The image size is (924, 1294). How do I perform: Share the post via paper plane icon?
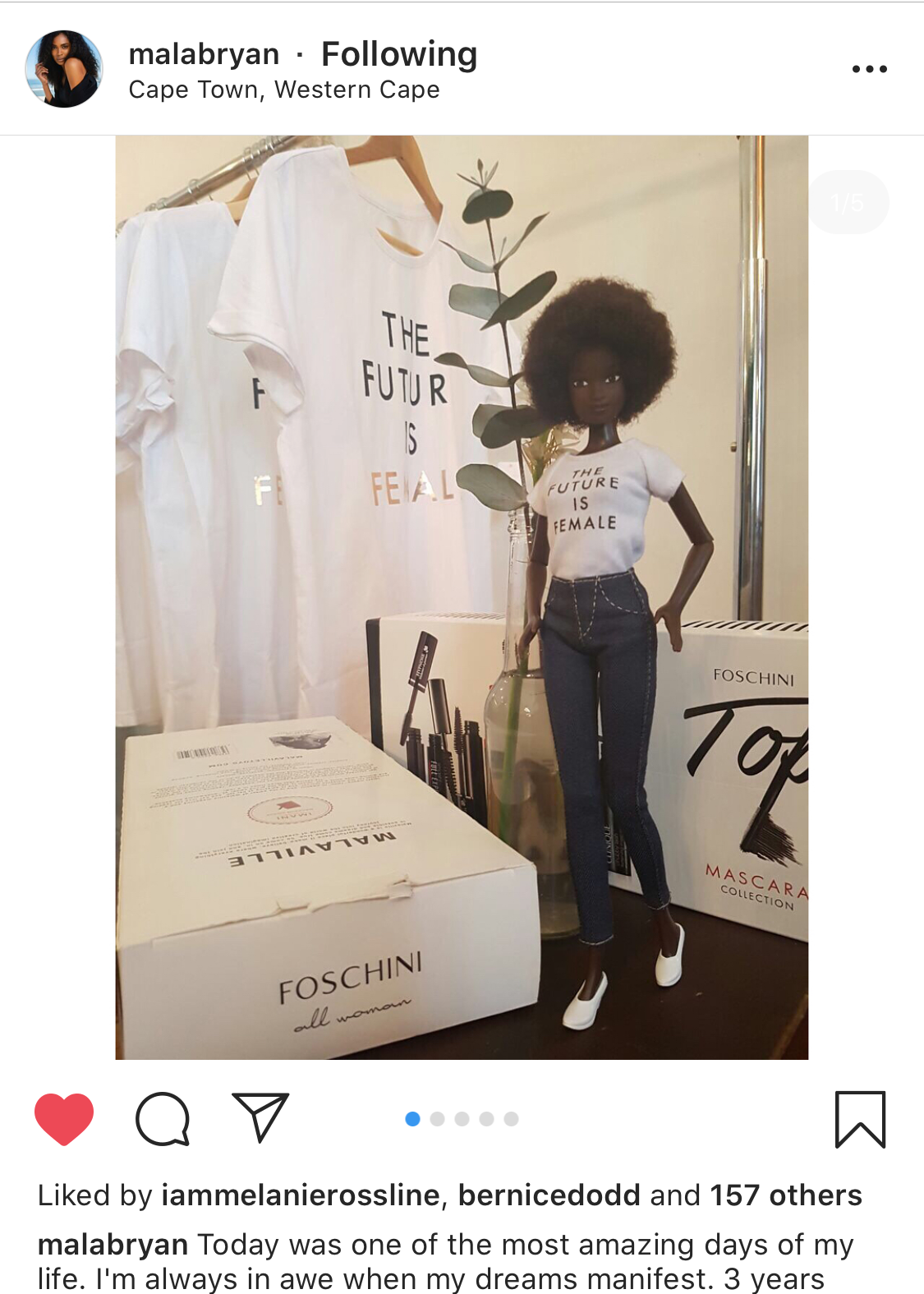pyautogui.click(x=260, y=1117)
